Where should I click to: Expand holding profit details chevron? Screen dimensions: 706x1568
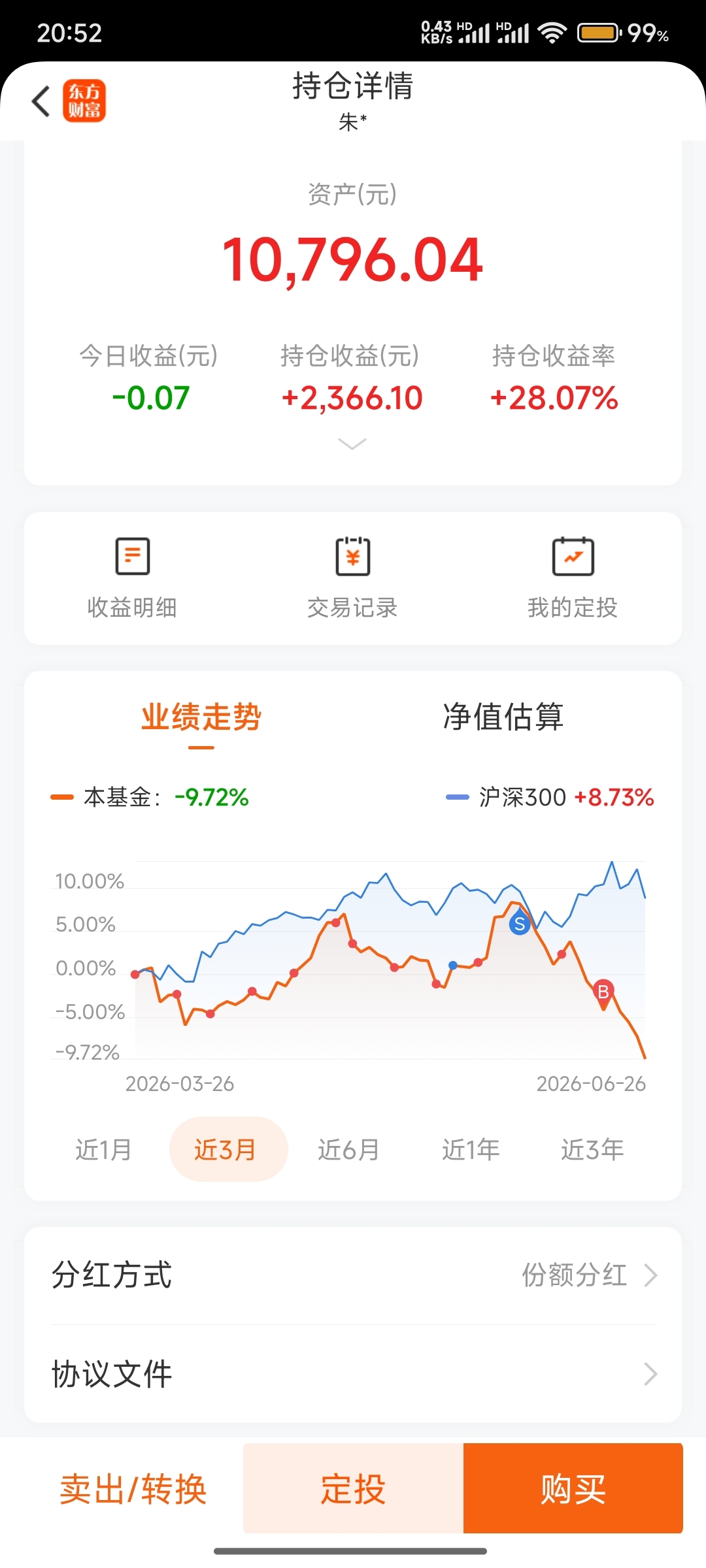(x=352, y=444)
